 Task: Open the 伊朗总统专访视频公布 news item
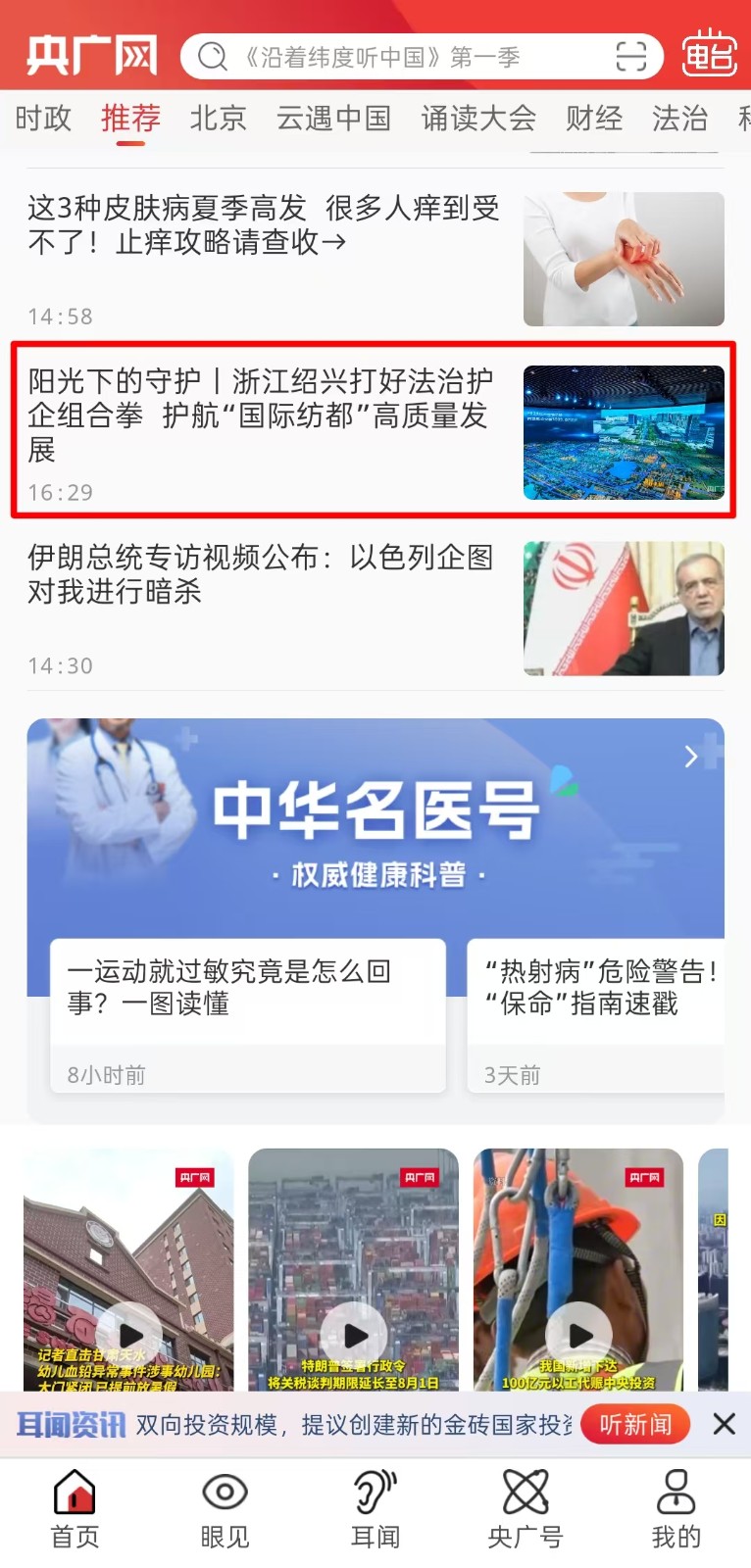pos(261,574)
